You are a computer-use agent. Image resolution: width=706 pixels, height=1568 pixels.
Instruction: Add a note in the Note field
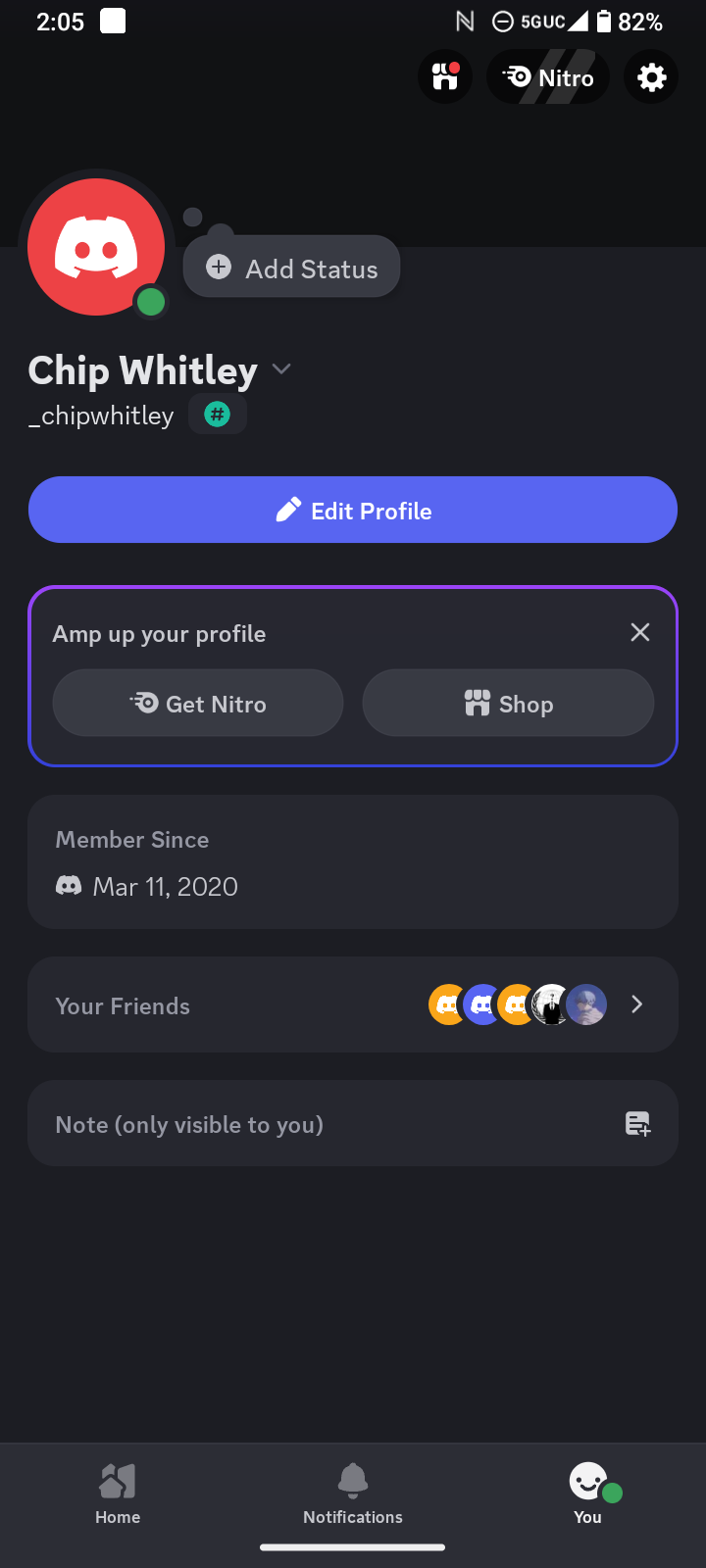(x=353, y=1124)
